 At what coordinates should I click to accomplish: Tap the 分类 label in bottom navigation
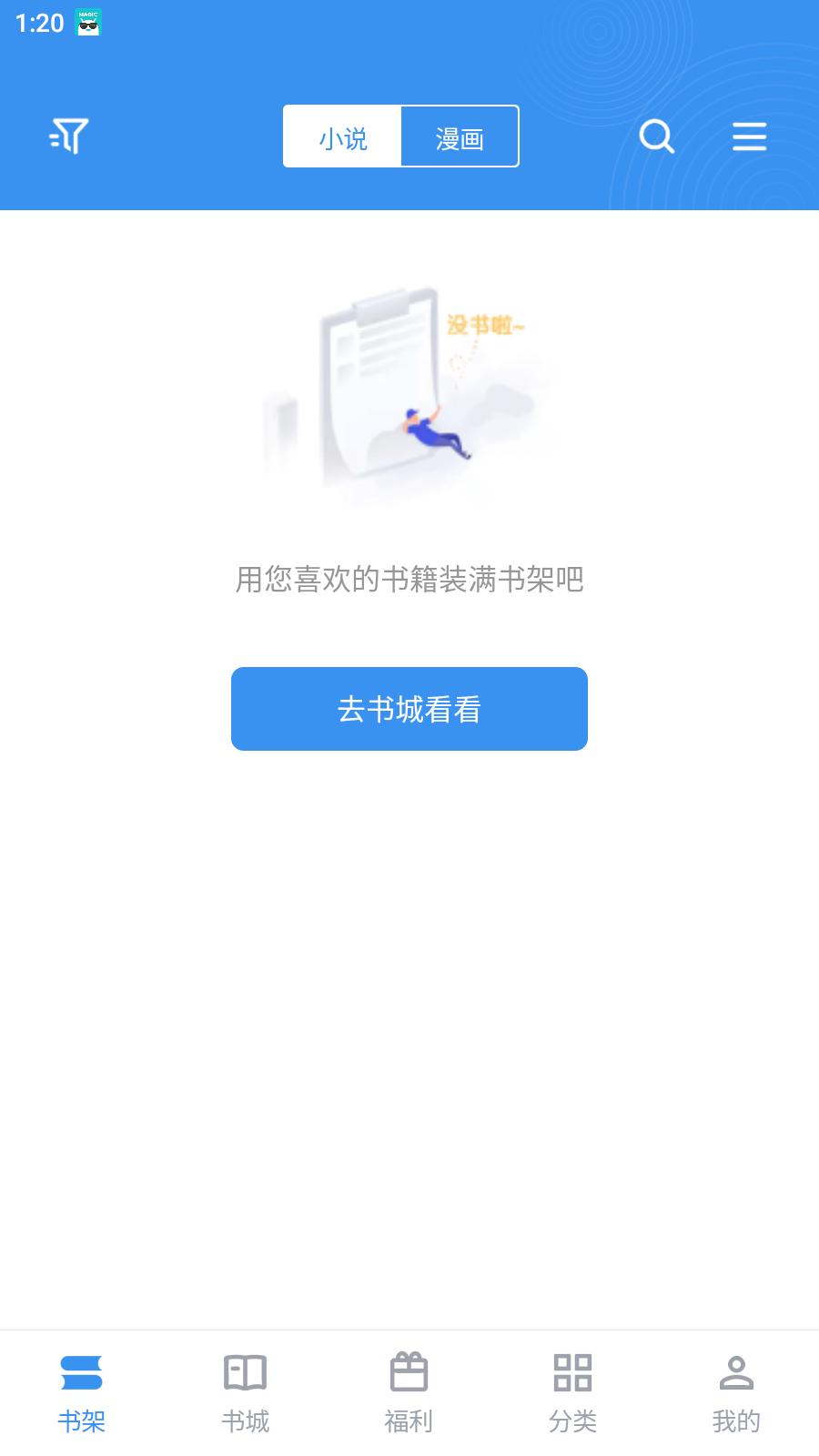[x=572, y=1420]
